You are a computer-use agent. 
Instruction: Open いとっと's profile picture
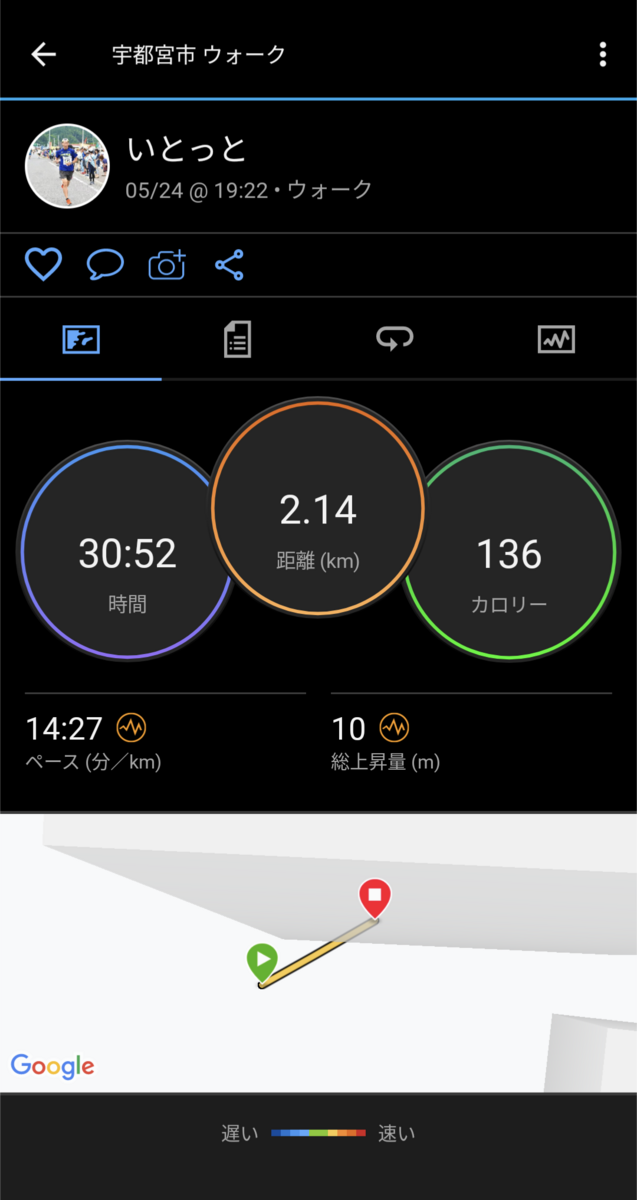click(x=66, y=166)
